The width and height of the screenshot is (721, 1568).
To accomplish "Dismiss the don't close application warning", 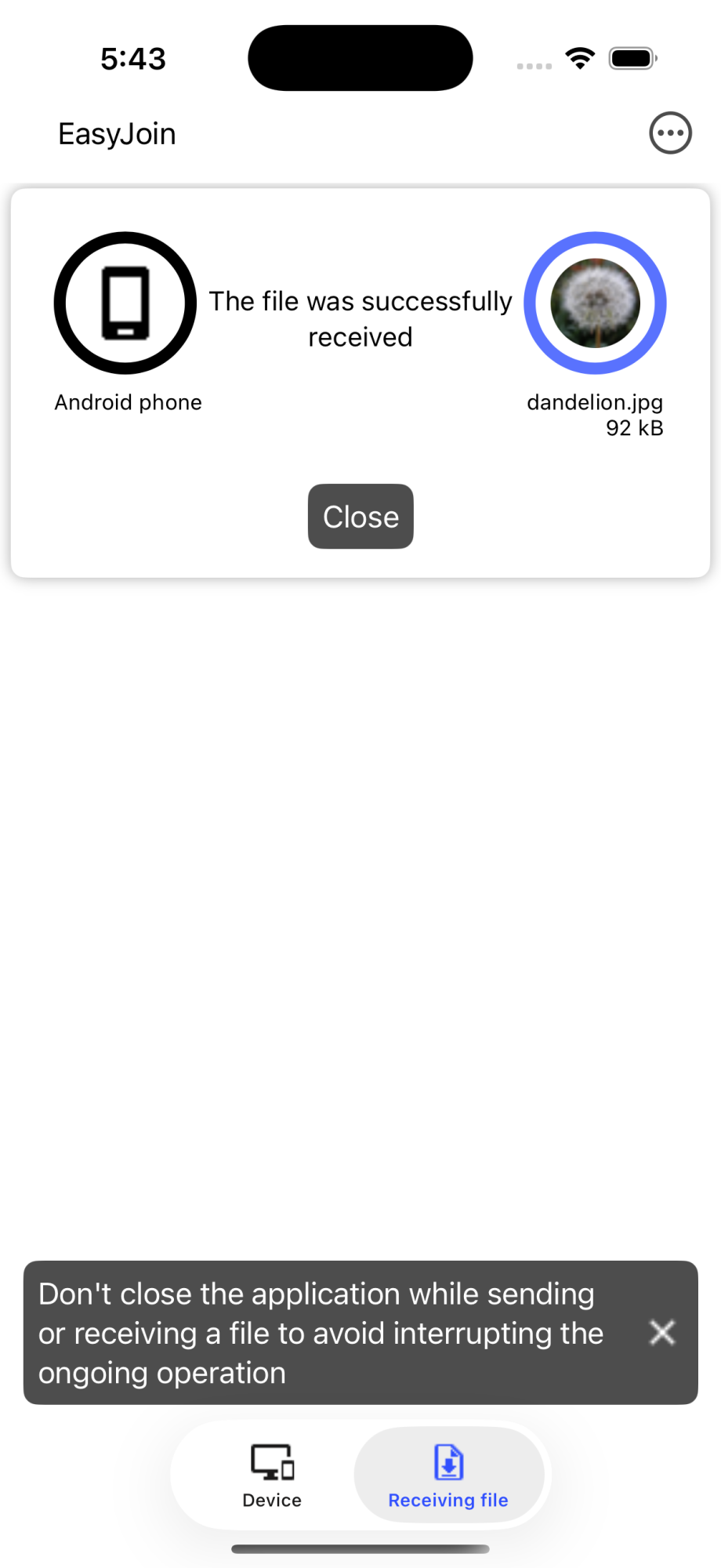I will pyautogui.click(x=662, y=1332).
